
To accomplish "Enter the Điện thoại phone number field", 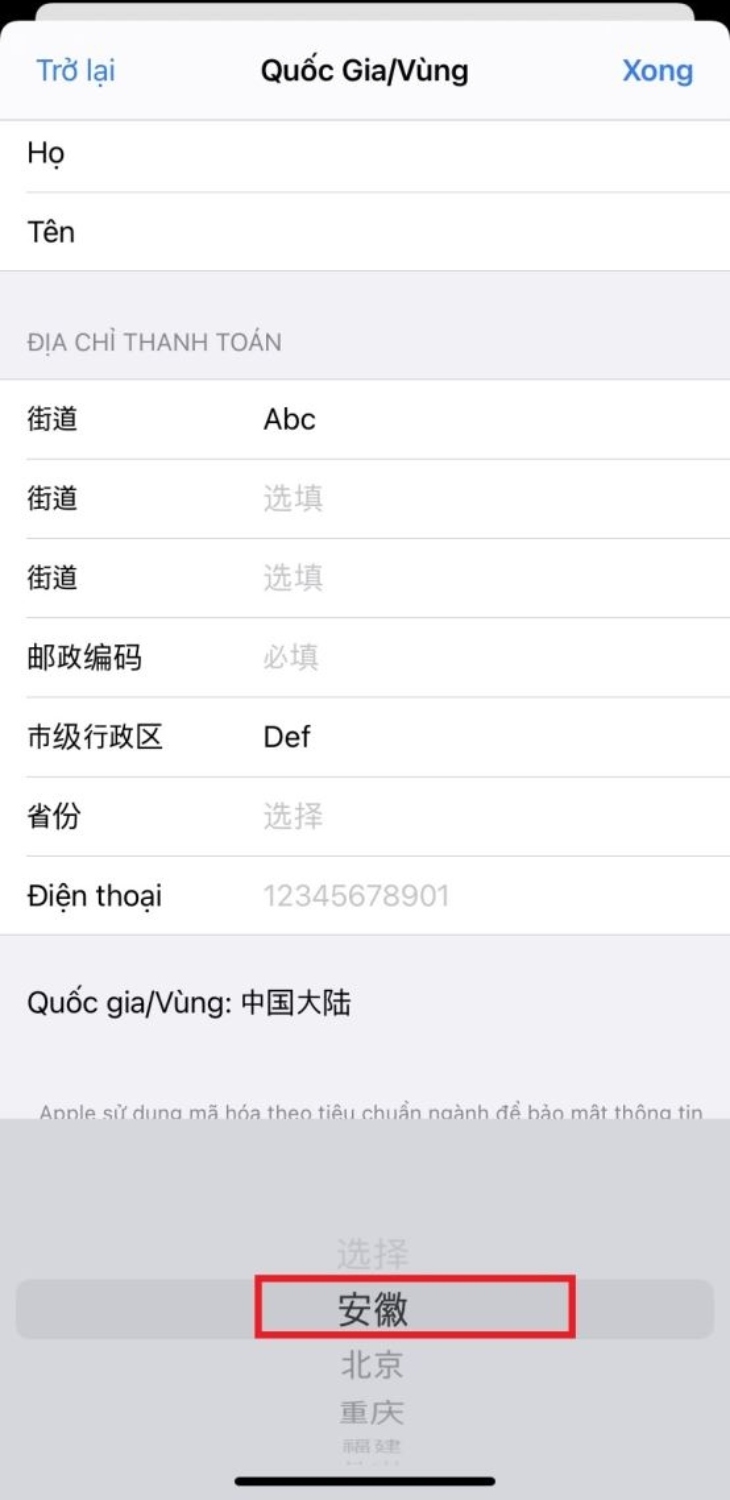I will point(450,896).
